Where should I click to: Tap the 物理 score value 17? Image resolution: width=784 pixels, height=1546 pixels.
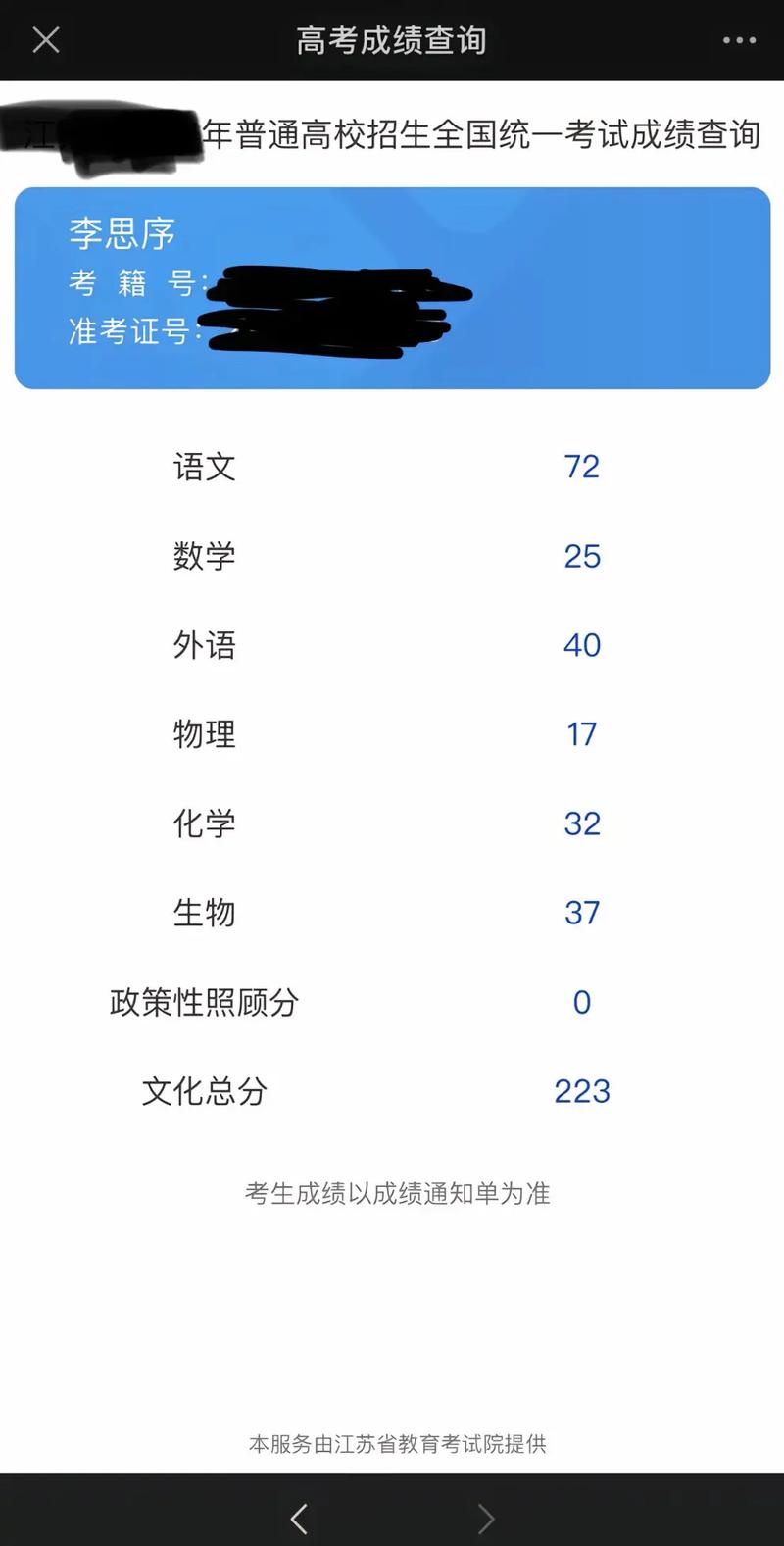click(x=582, y=734)
